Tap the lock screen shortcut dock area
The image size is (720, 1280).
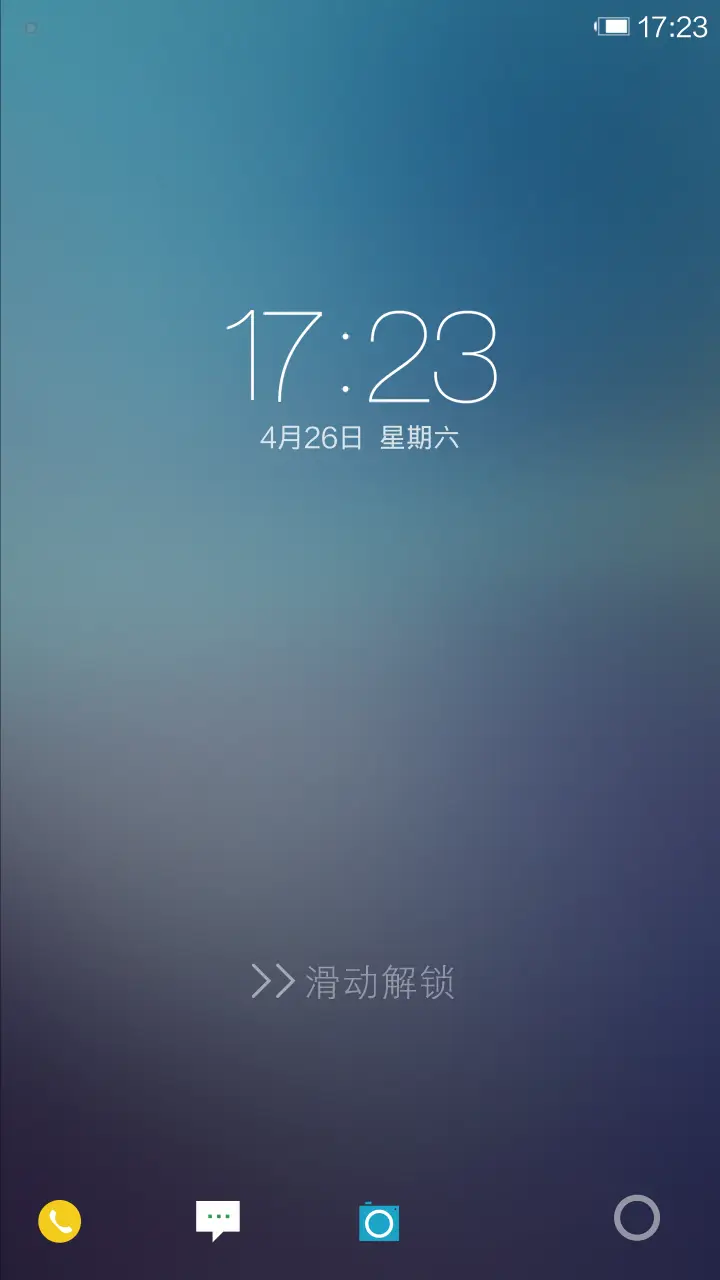point(360,1218)
